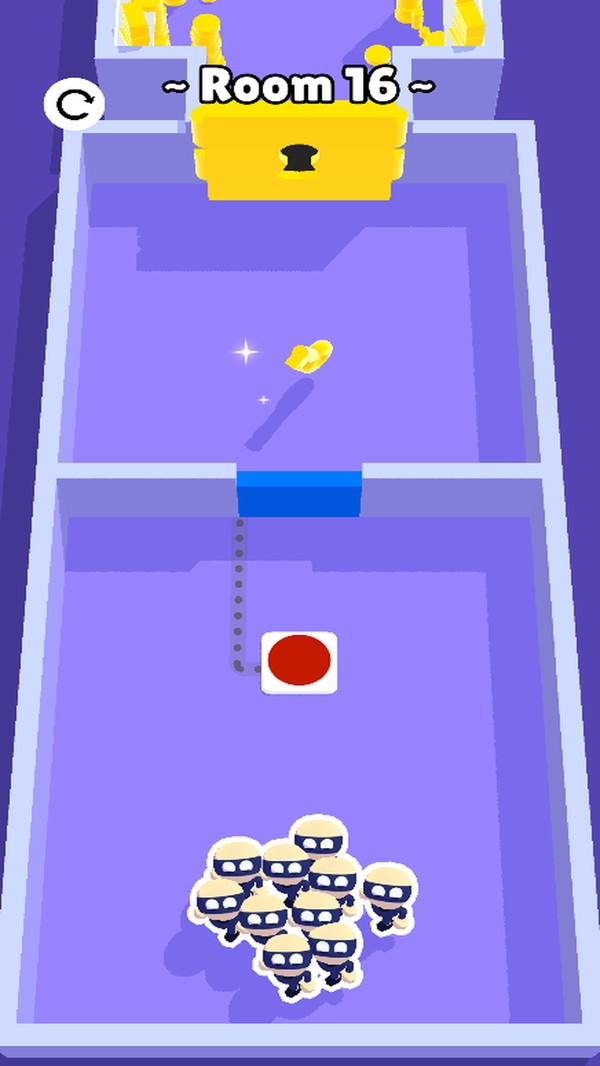
Task: Tap the restart level icon
Action: [x=74, y=103]
